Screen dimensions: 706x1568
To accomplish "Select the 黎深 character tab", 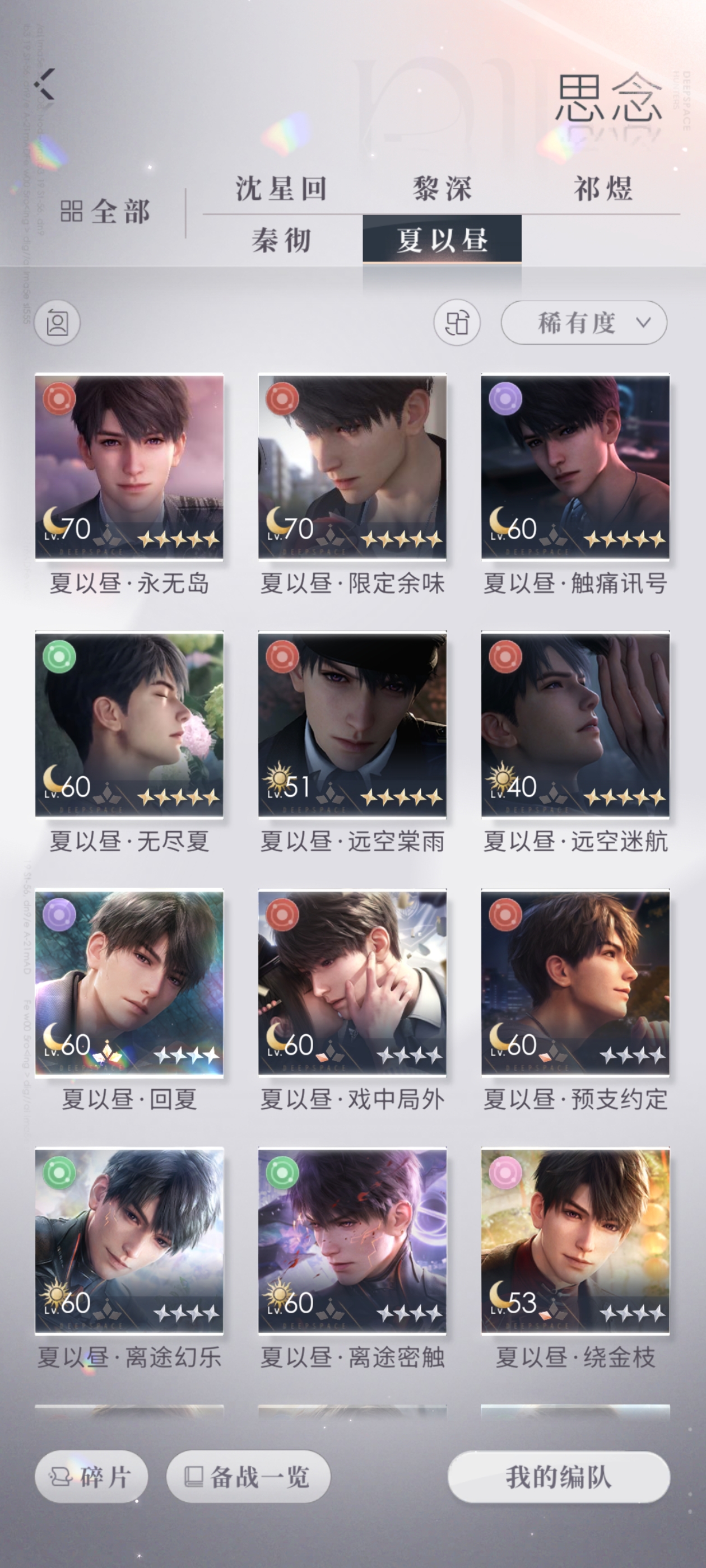I will [442, 188].
